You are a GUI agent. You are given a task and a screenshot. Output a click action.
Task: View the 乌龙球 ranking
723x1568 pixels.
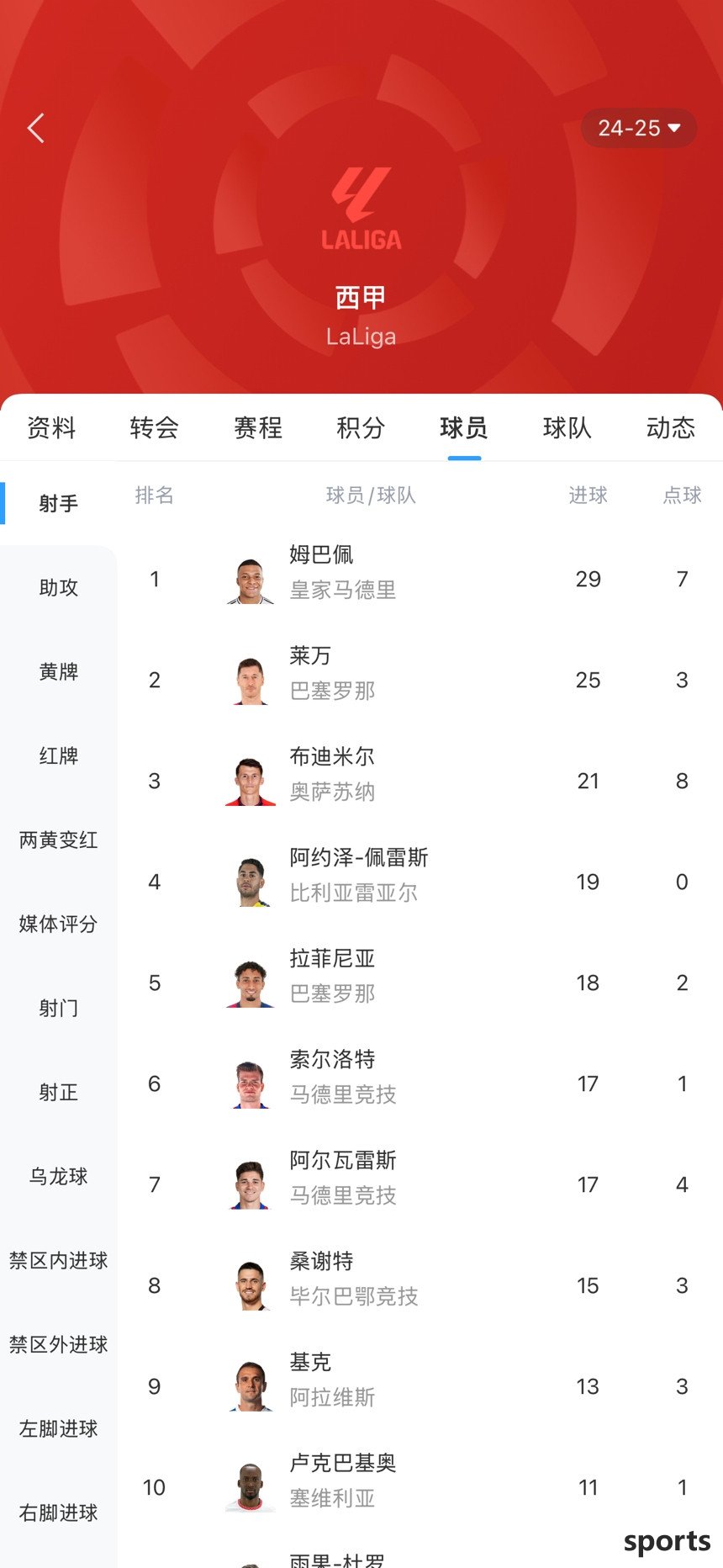[59, 1176]
